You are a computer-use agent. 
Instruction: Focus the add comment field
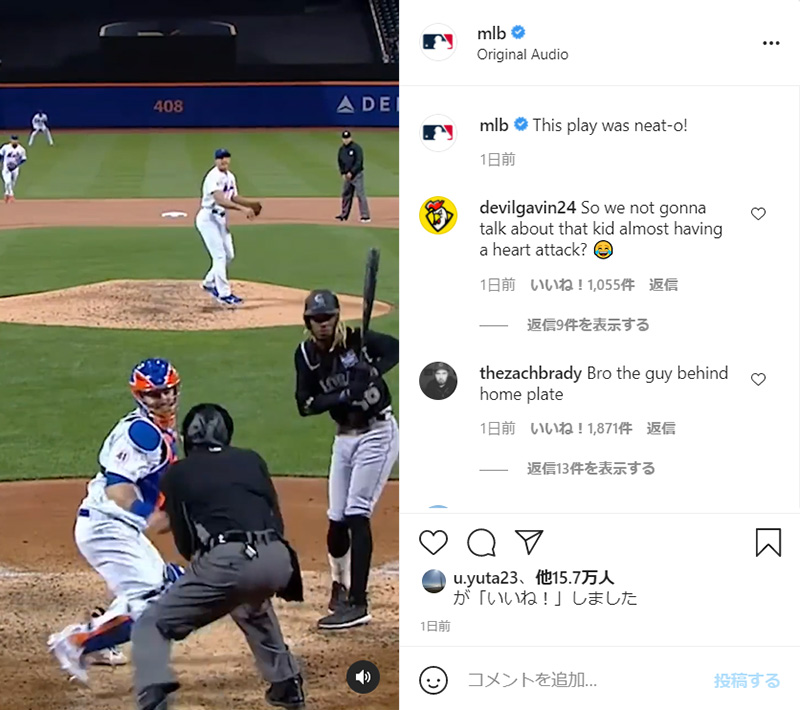point(580,681)
